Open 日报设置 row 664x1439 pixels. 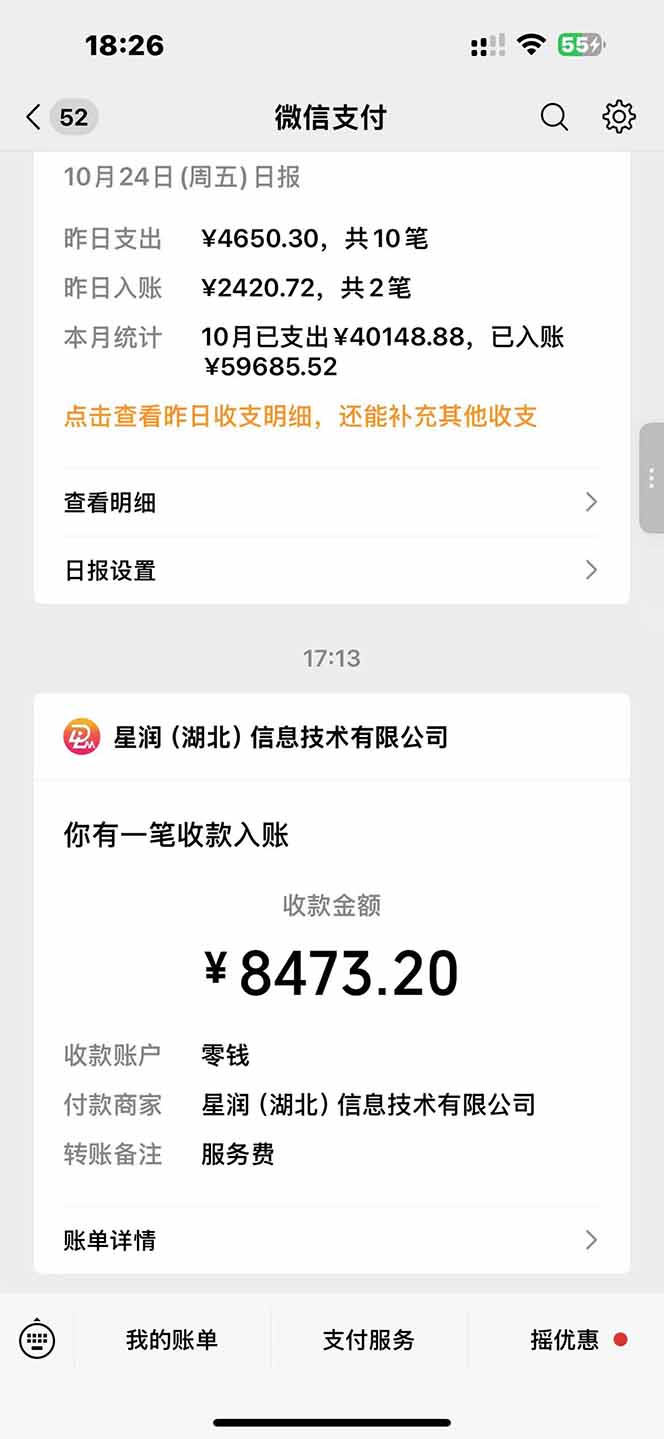point(331,570)
